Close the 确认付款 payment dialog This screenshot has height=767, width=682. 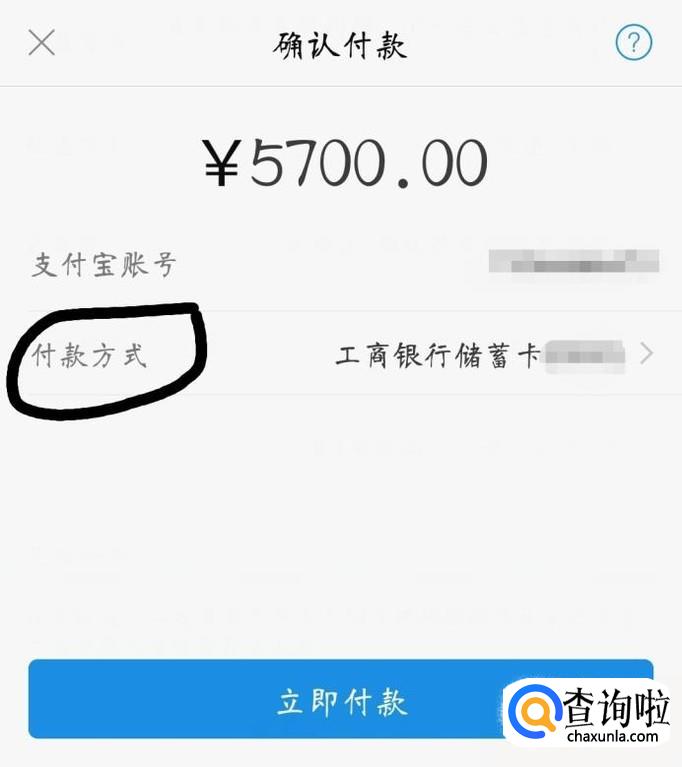pos(42,43)
